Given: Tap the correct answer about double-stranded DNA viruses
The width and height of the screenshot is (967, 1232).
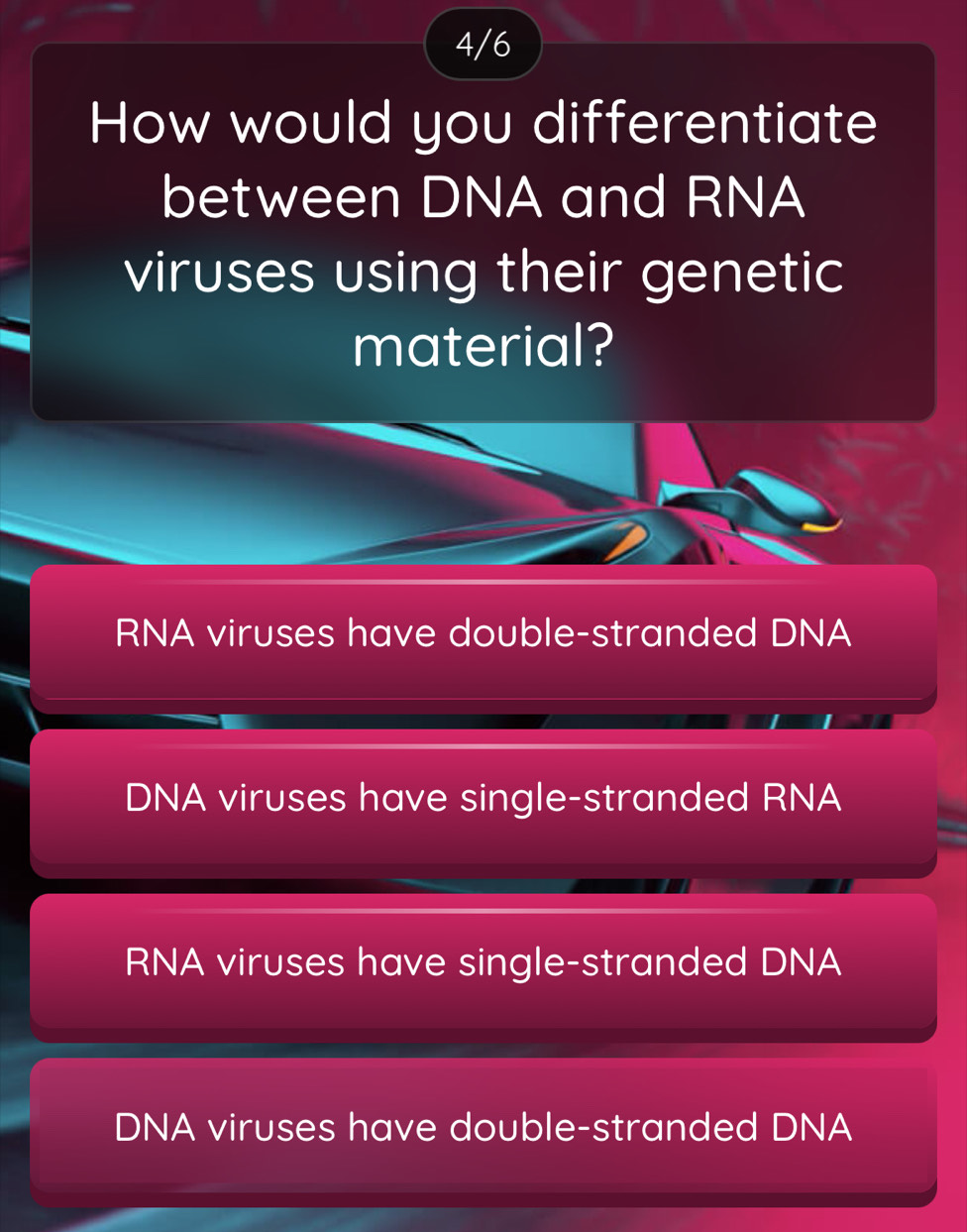Looking at the screenshot, I should click(x=483, y=1128).
